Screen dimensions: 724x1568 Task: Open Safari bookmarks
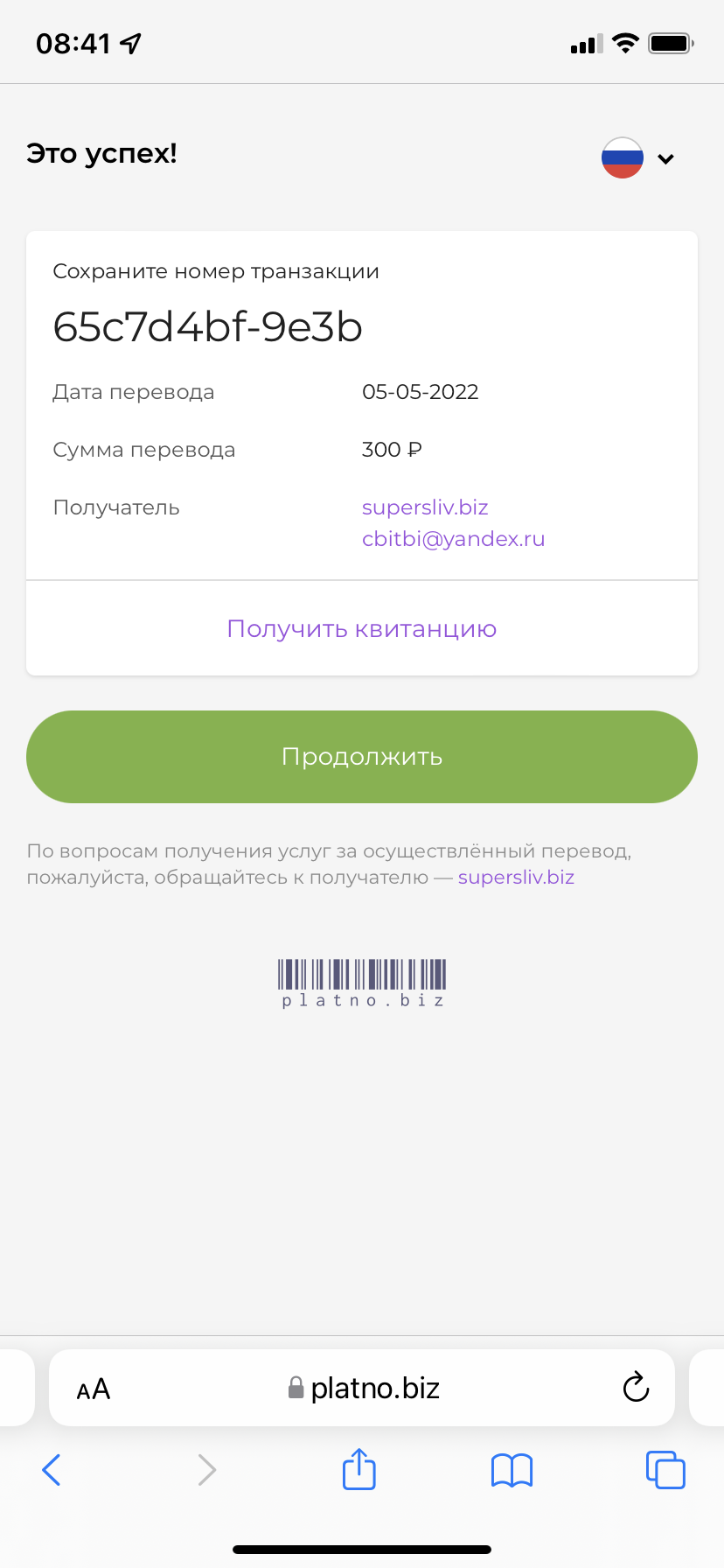(512, 1470)
